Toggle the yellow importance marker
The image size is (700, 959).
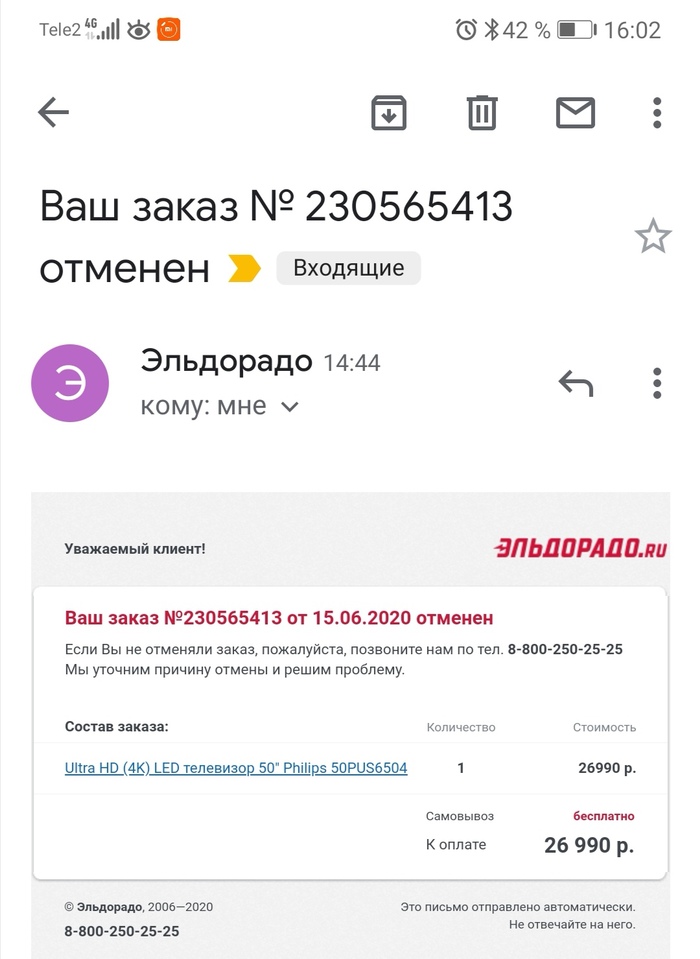point(244,268)
